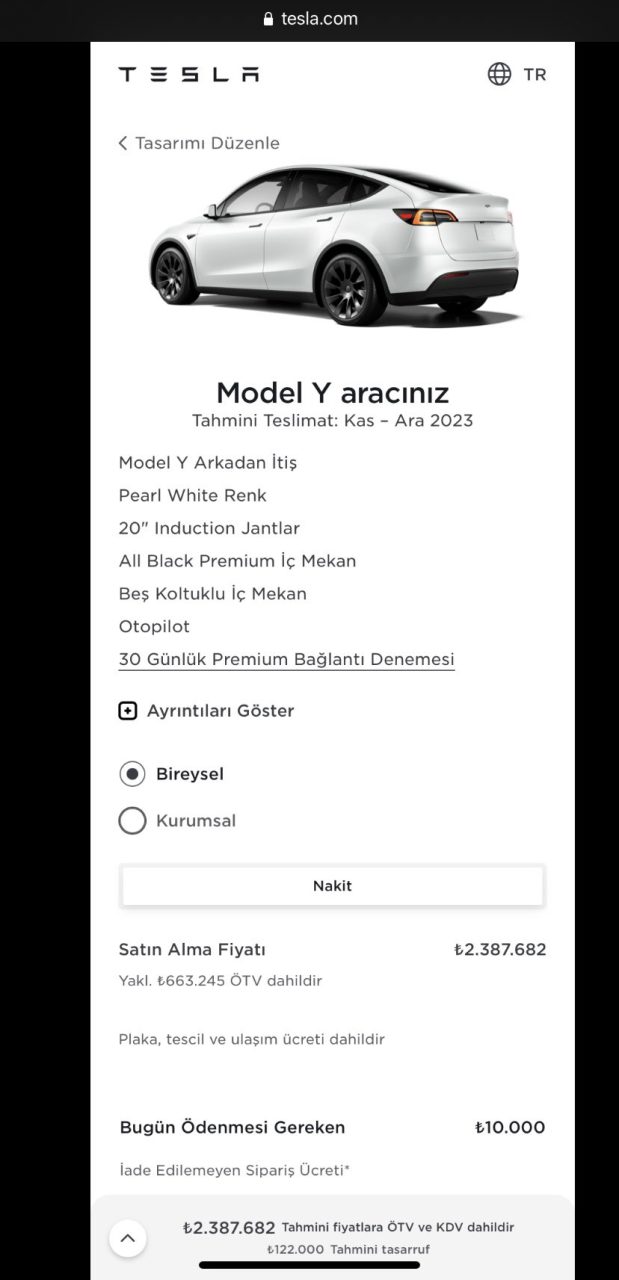This screenshot has width=619, height=1280.
Task: Go back to Tasarımı Düzenle
Action: tap(199, 143)
